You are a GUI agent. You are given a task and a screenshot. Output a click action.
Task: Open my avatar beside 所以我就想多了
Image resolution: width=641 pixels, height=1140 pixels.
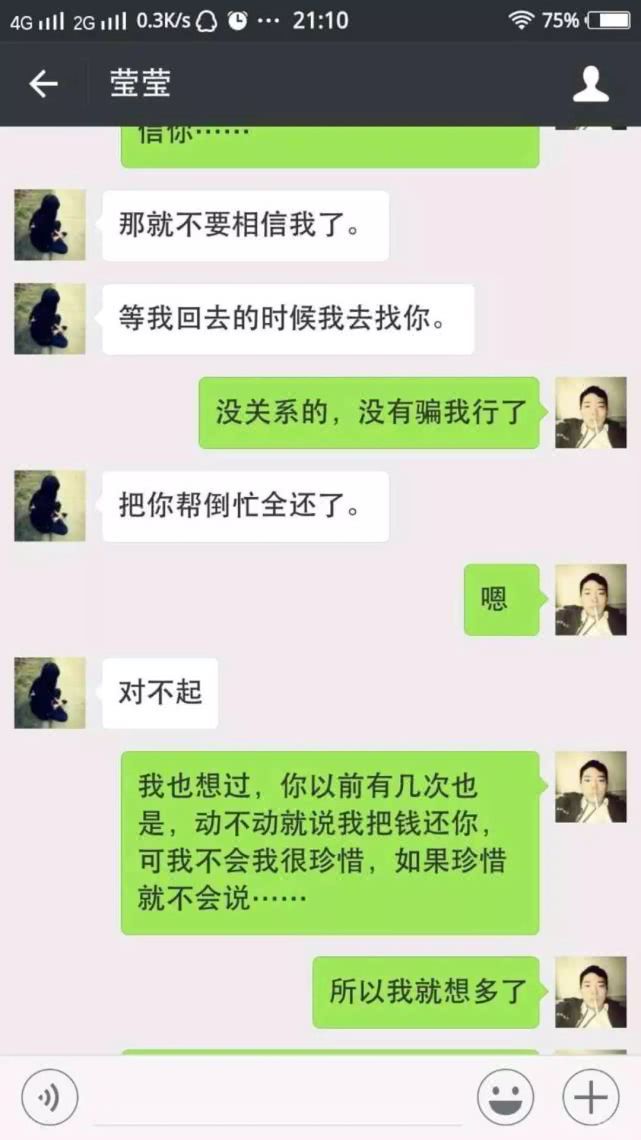pos(590,992)
